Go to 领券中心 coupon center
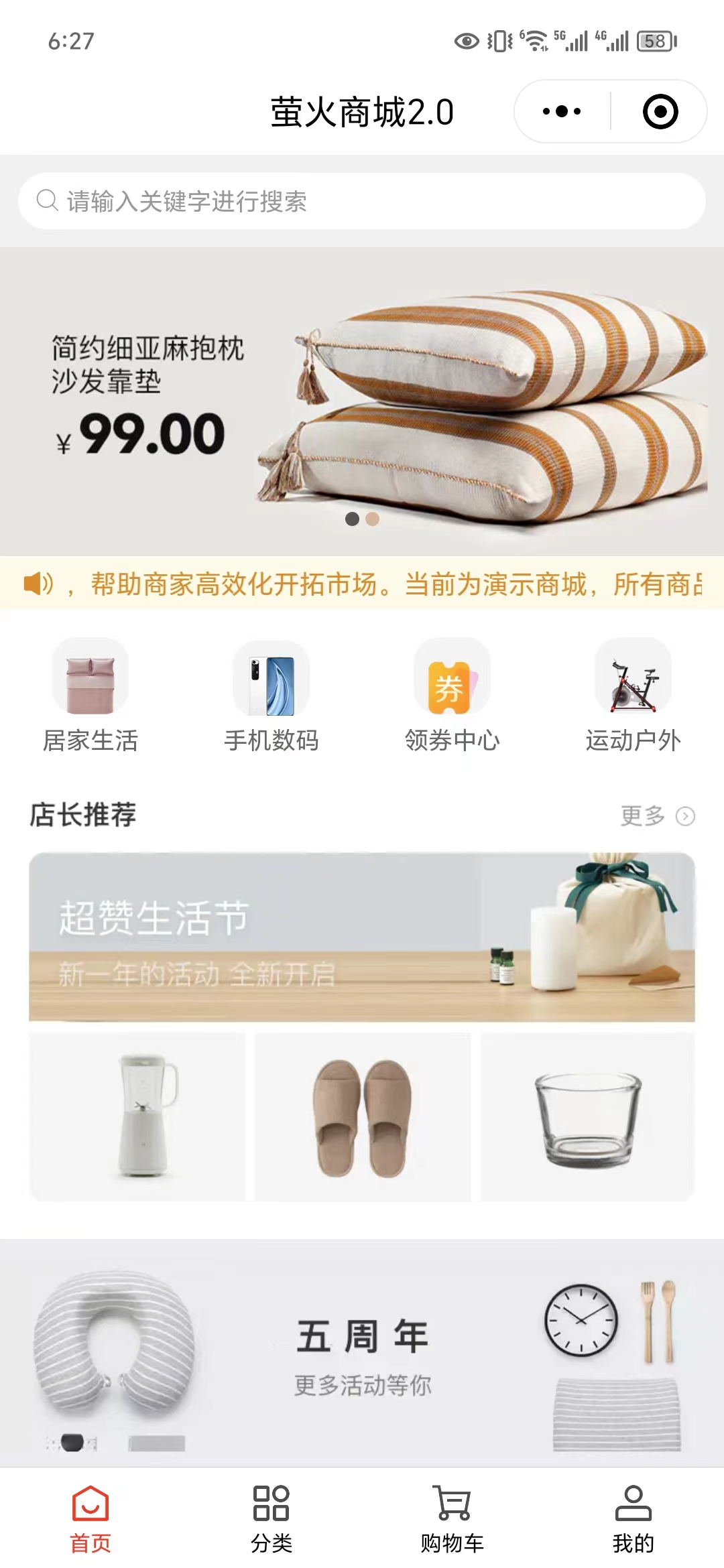The height and width of the screenshot is (1568, 724). [x=452, y=695]
